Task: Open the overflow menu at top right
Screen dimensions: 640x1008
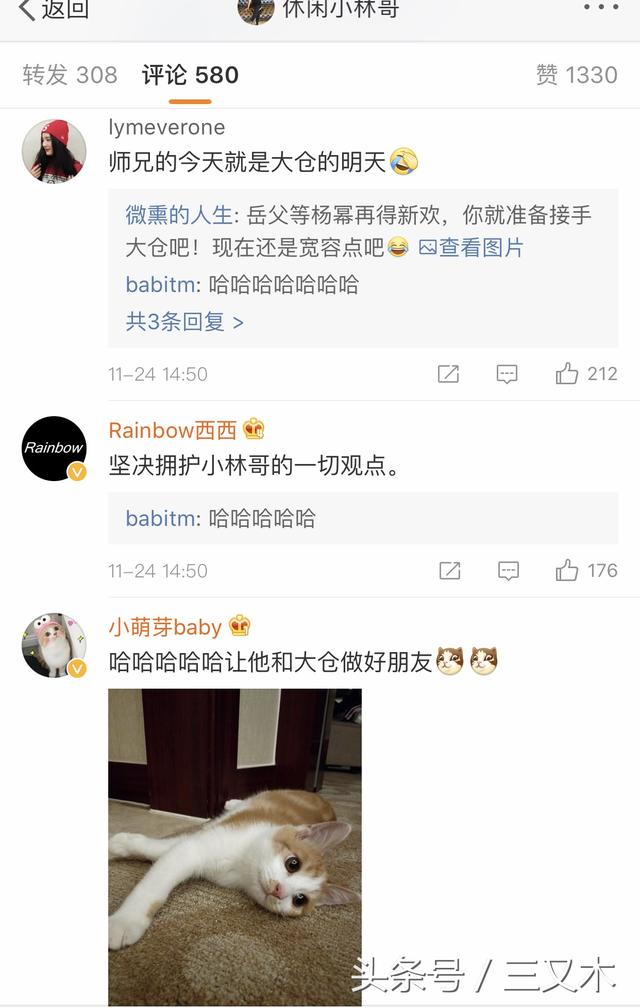Action: (x=600, y=8)
